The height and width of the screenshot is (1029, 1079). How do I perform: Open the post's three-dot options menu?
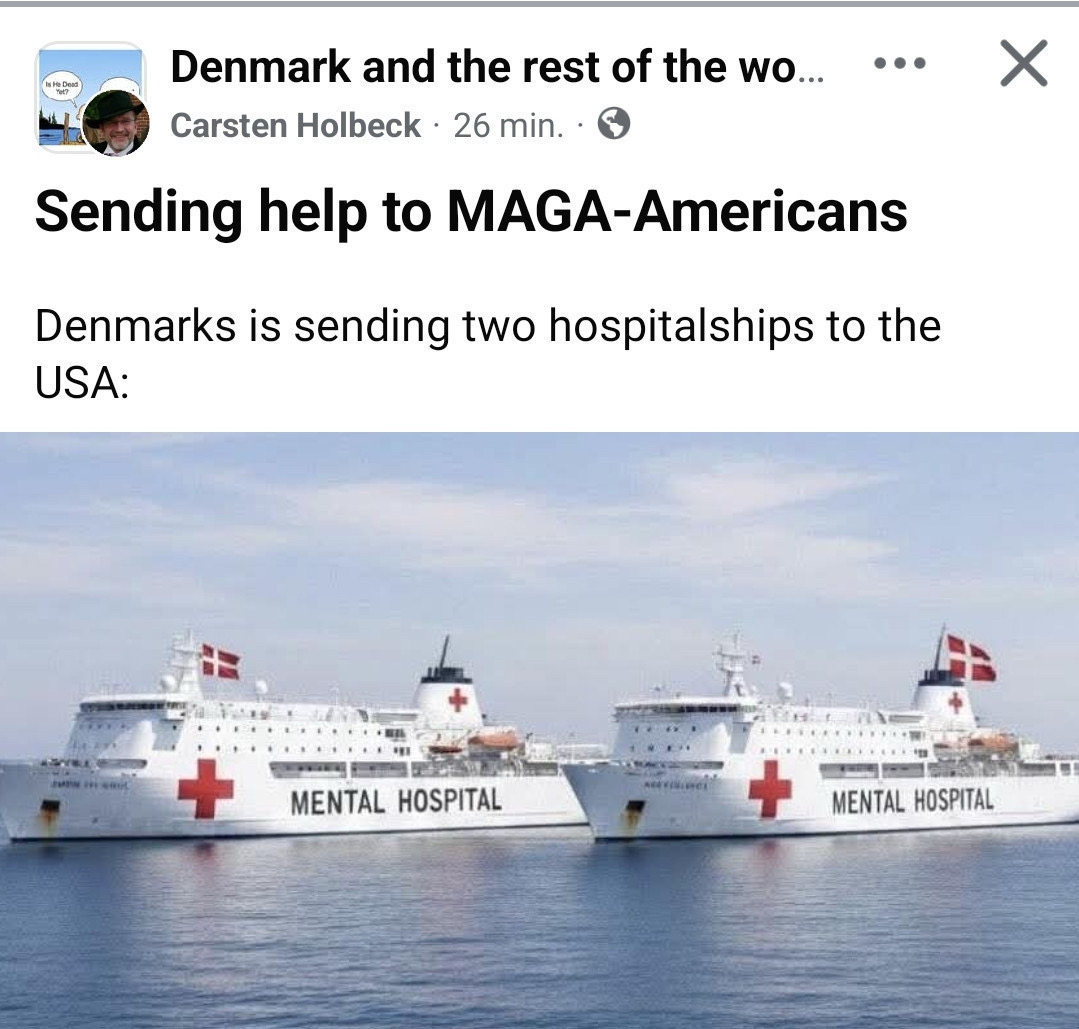[x=899, y=64]
